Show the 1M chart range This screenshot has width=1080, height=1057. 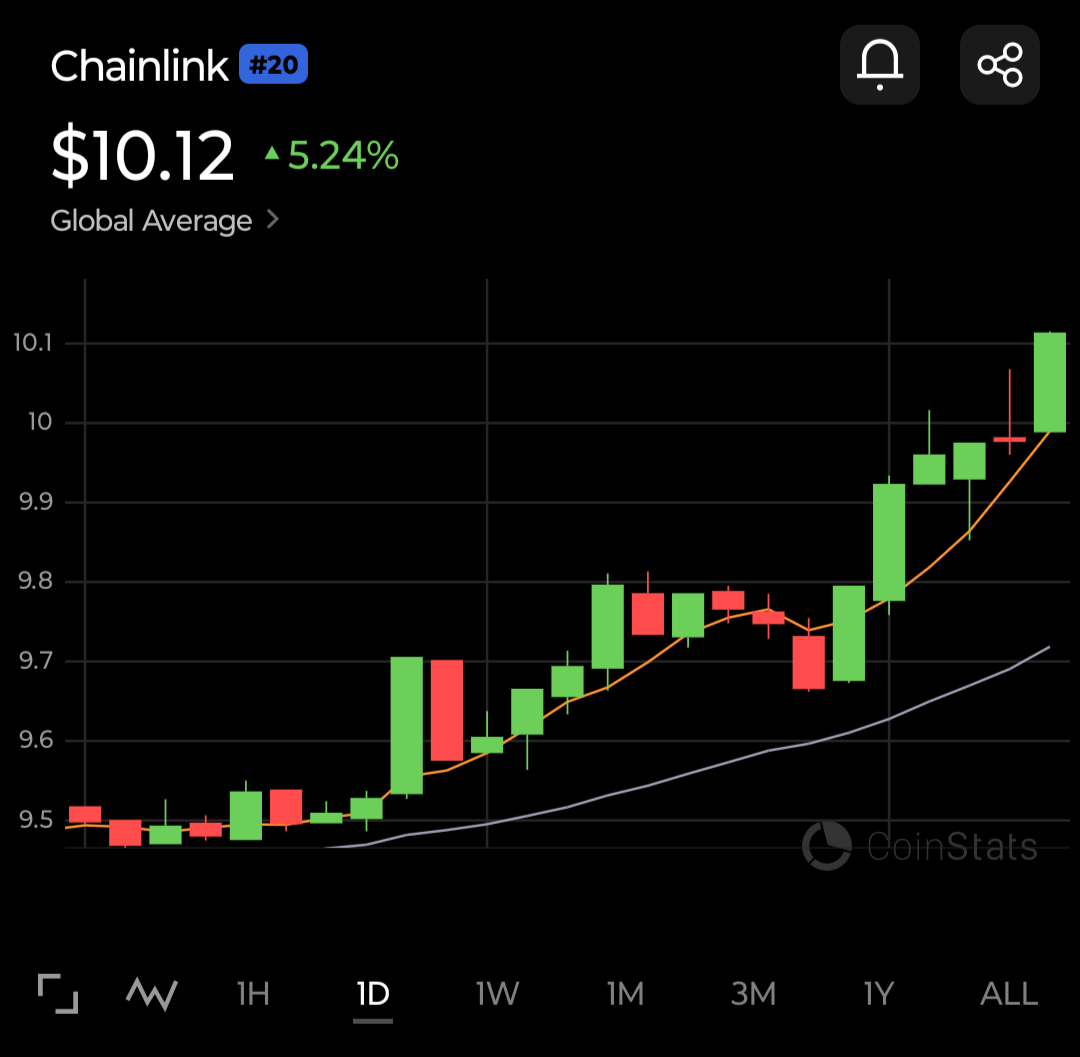[625, 994]
